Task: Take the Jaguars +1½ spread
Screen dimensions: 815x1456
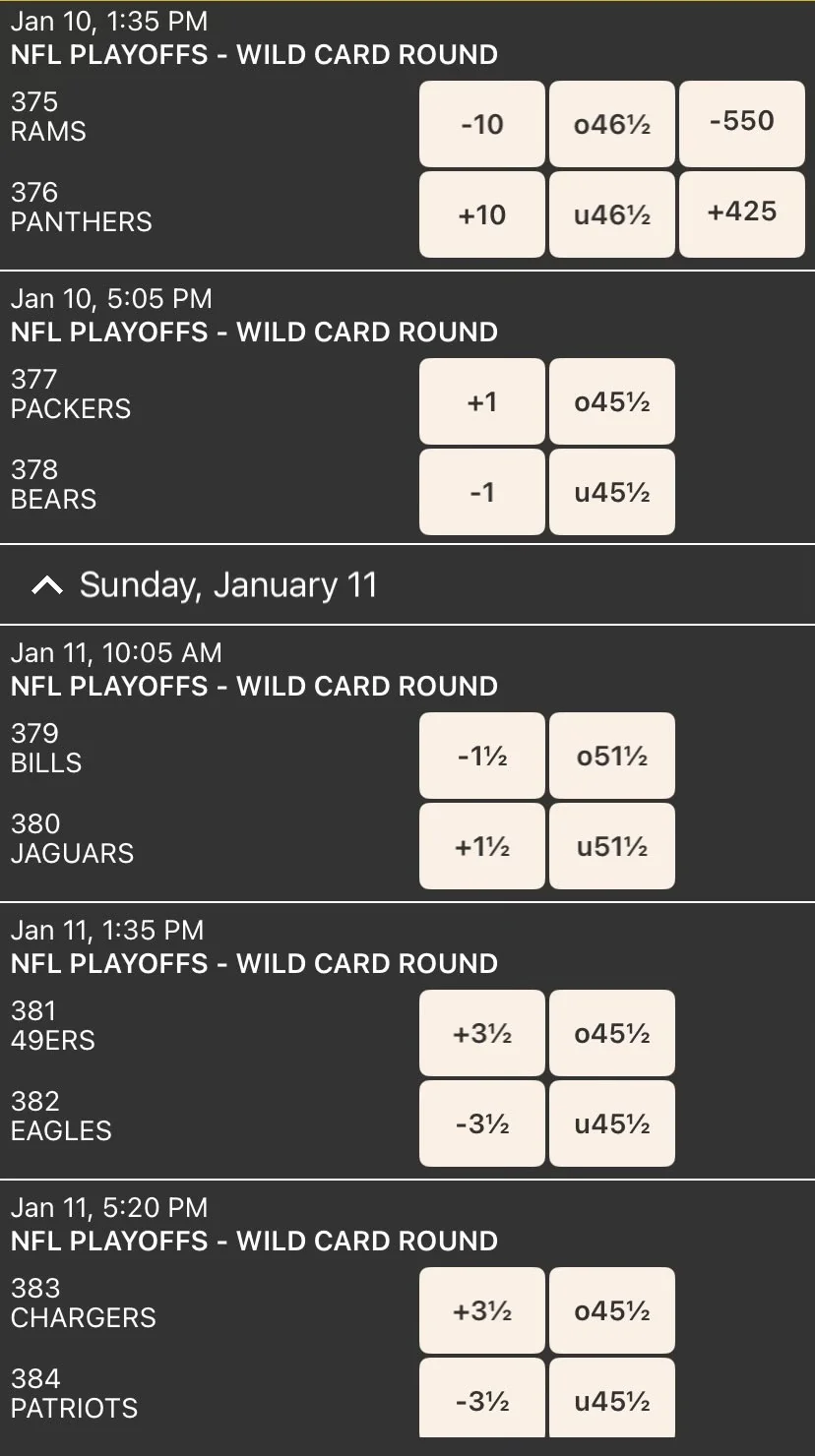Action: (x=481, y=845)
